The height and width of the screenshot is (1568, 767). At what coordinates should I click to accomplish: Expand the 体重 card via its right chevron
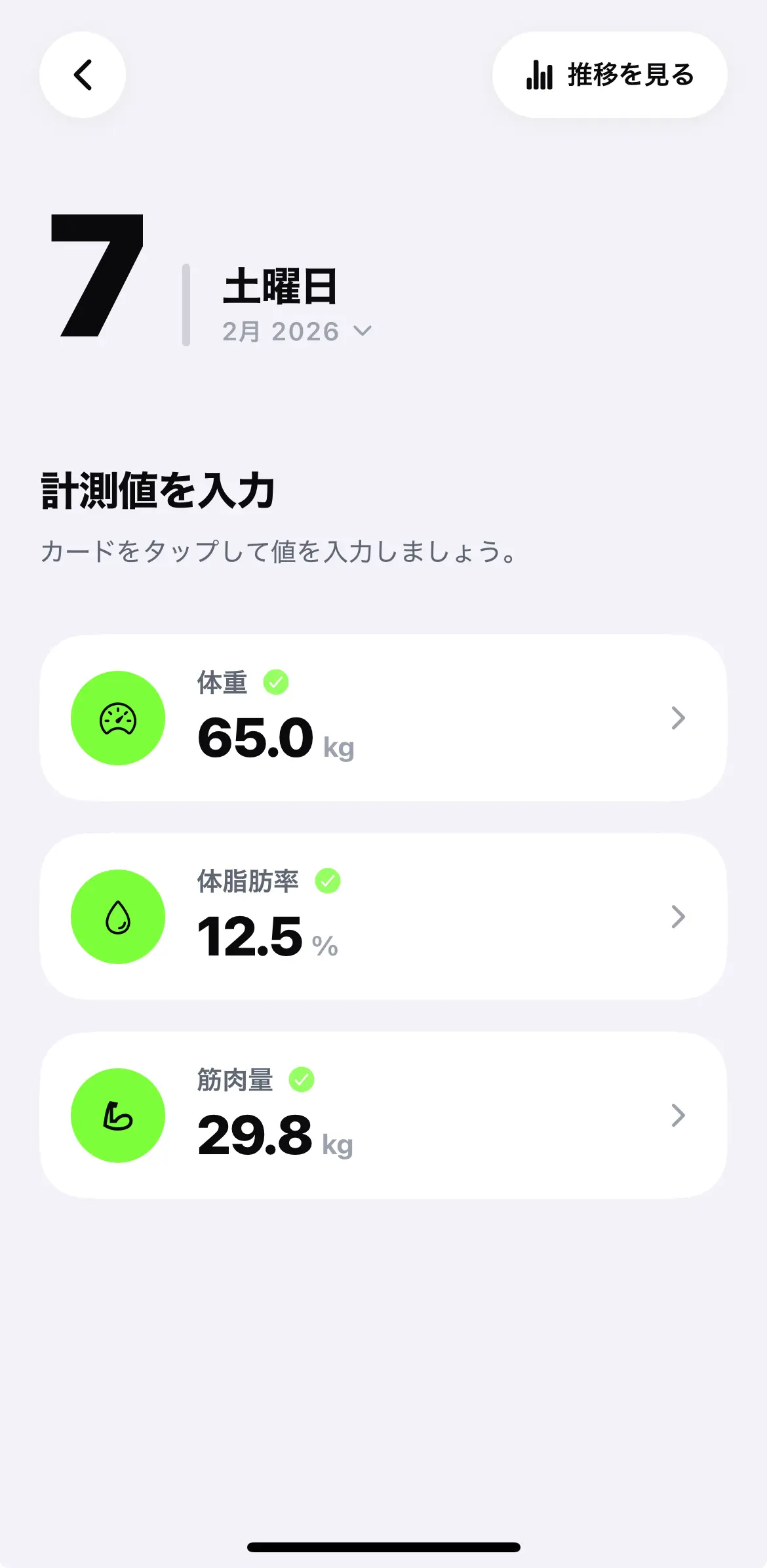pos(678,718)
